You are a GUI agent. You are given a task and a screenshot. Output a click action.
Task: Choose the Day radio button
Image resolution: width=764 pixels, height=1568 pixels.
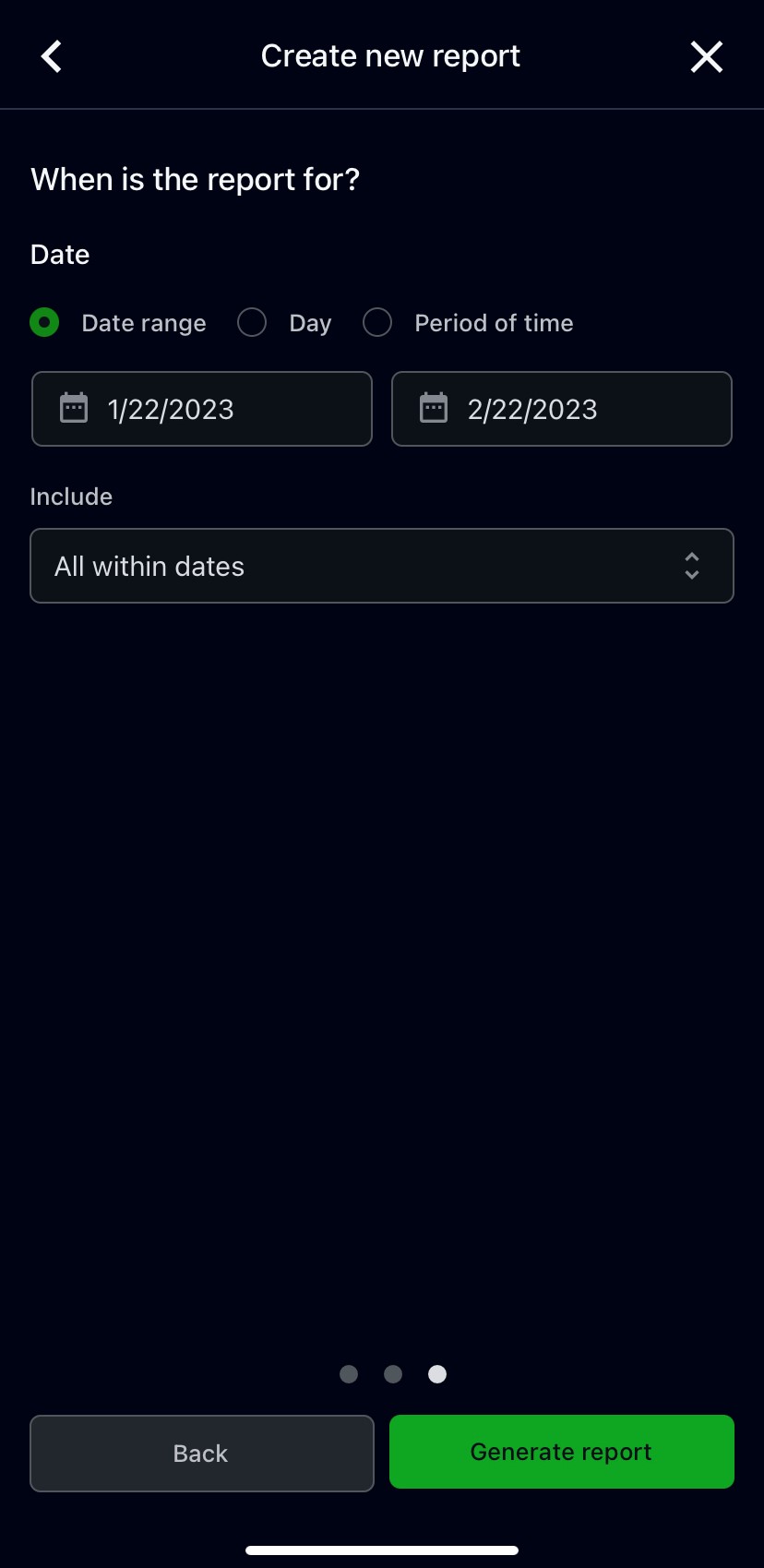click(x=252, y=323)
